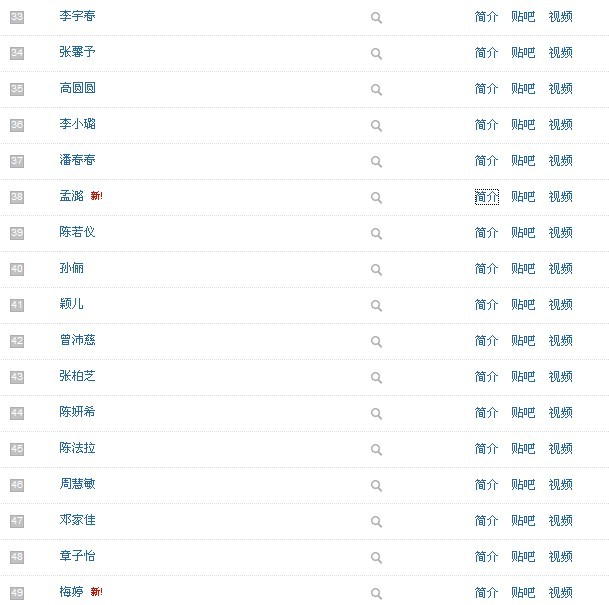Tap the search icon for 张馨予
The width and height of the screenshot is (609, 605).
pos(376,54)
